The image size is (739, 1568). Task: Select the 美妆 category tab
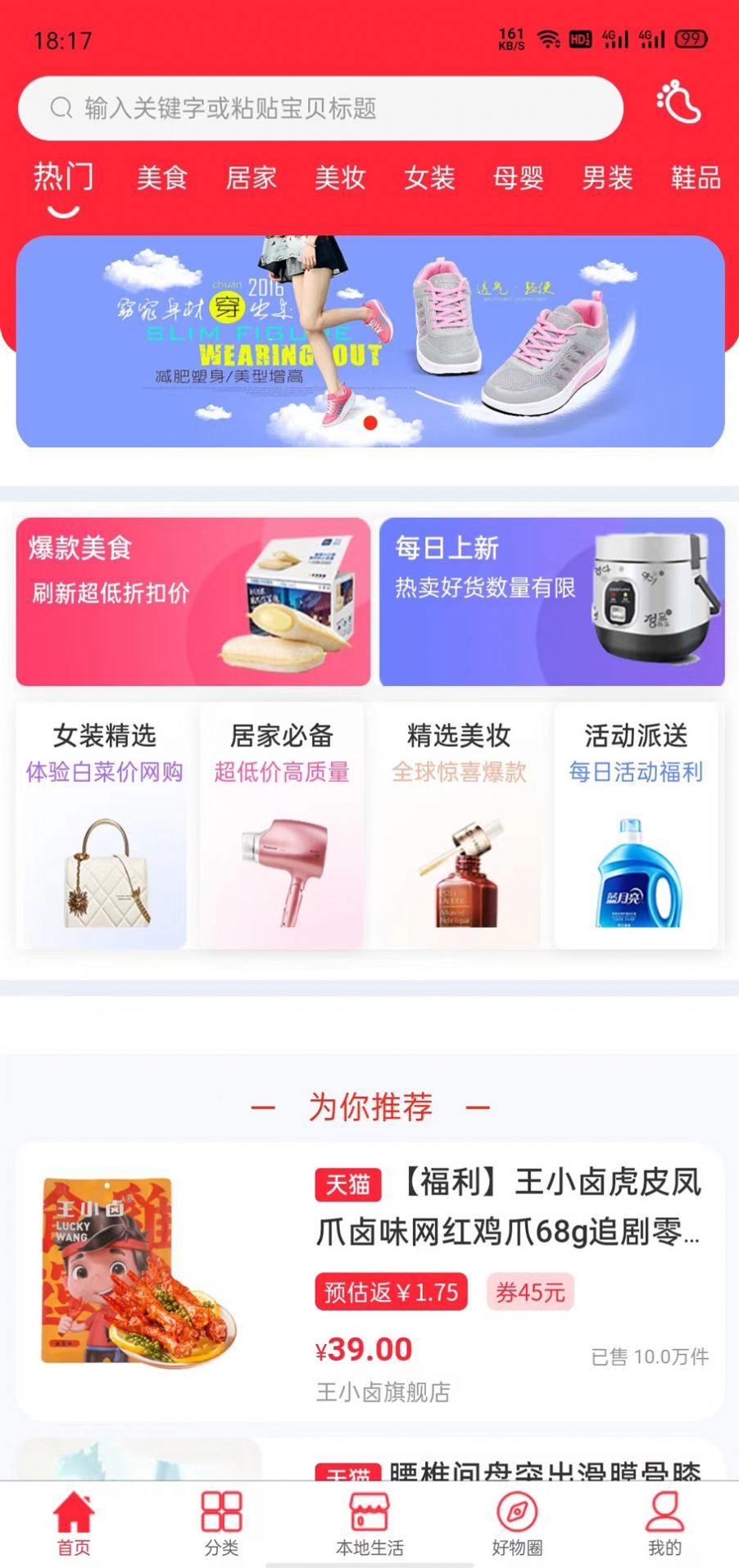(340, 178)
